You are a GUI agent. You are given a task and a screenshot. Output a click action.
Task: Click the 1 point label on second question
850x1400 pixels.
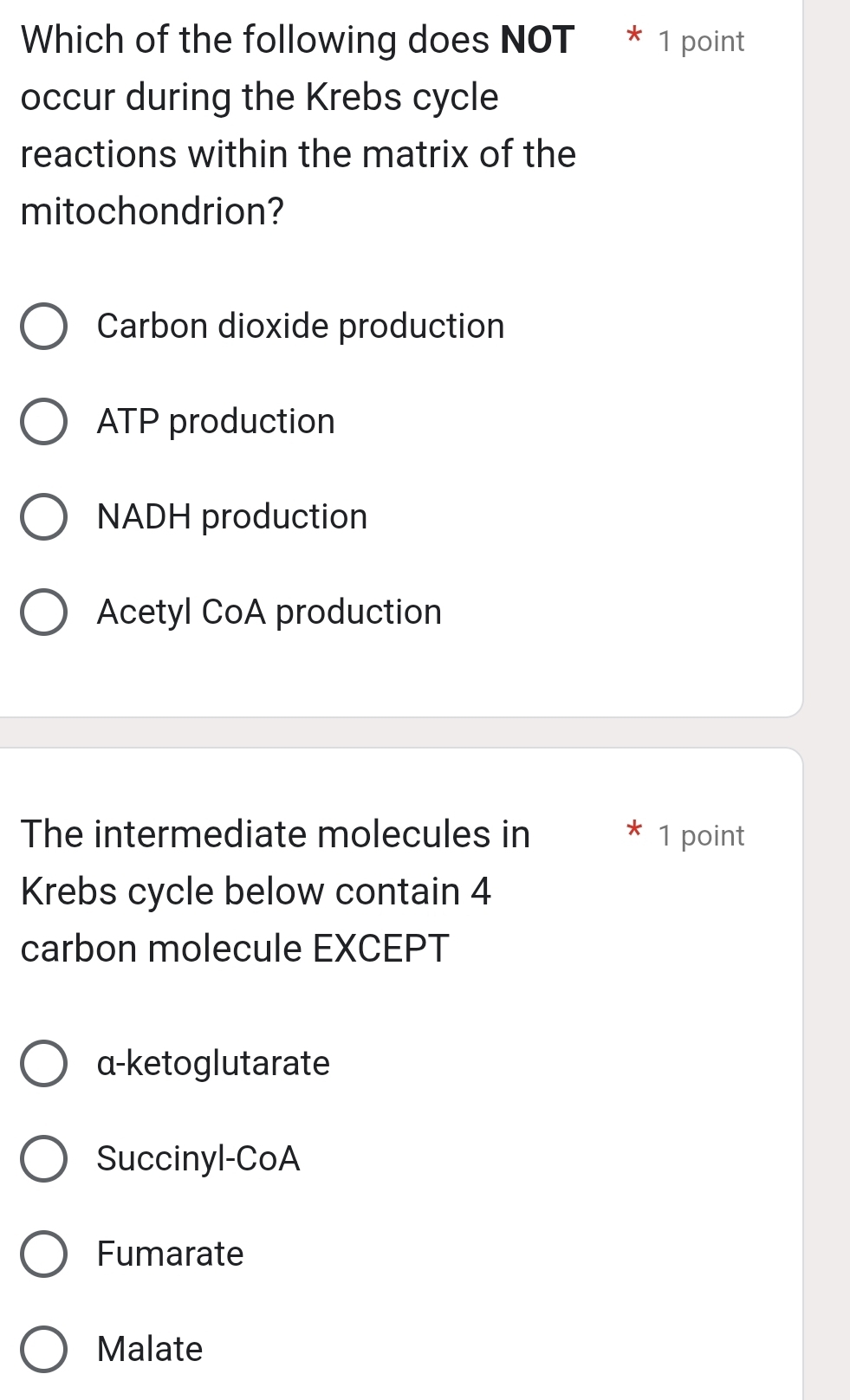(704, 835)
